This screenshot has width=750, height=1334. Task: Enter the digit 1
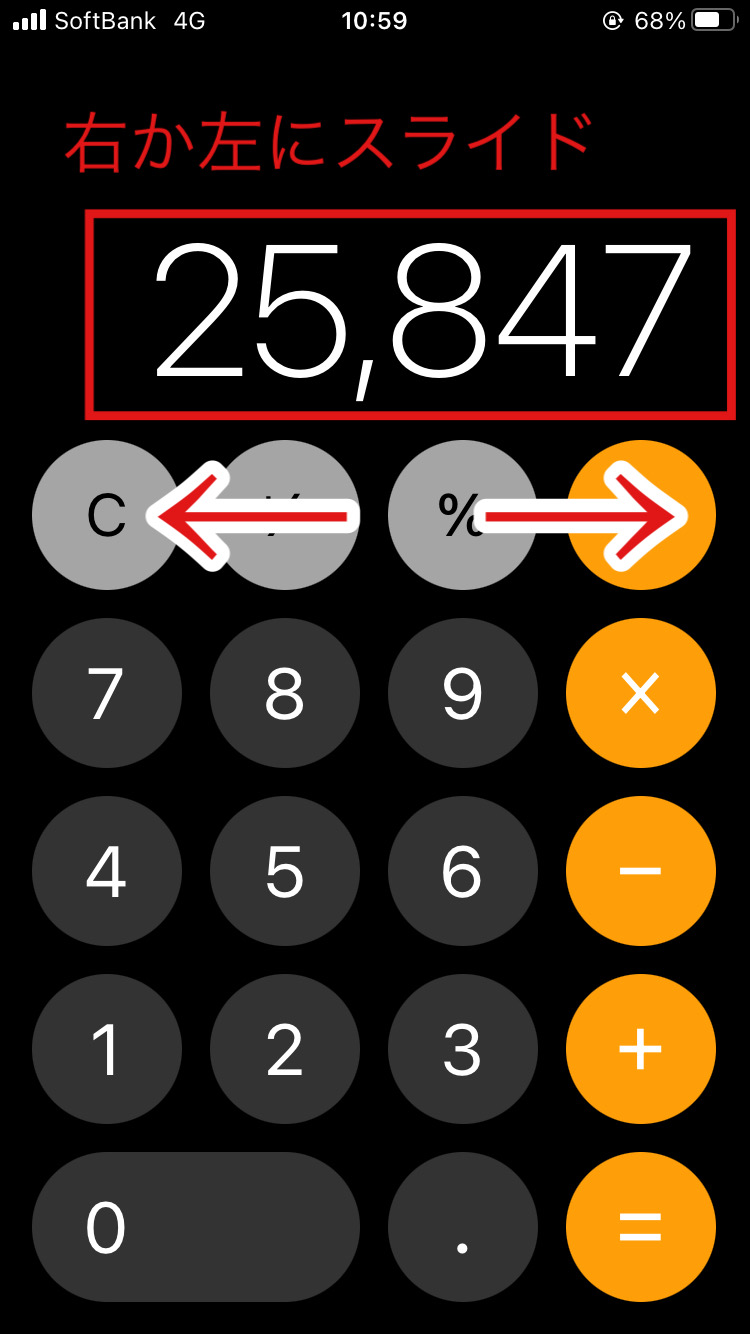tap(106, 1049)
